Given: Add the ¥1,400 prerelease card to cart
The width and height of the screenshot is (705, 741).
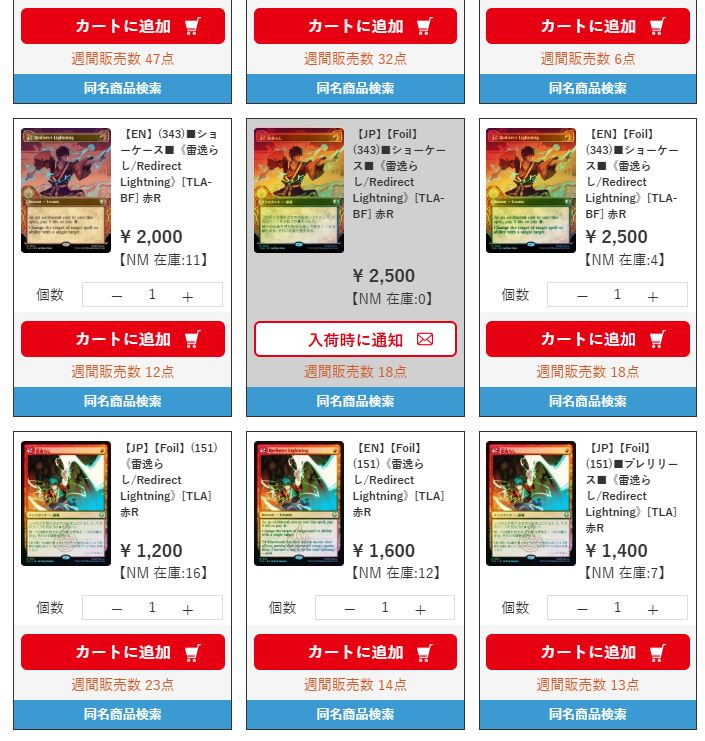Looking at the screenshot, I should 587,652.
